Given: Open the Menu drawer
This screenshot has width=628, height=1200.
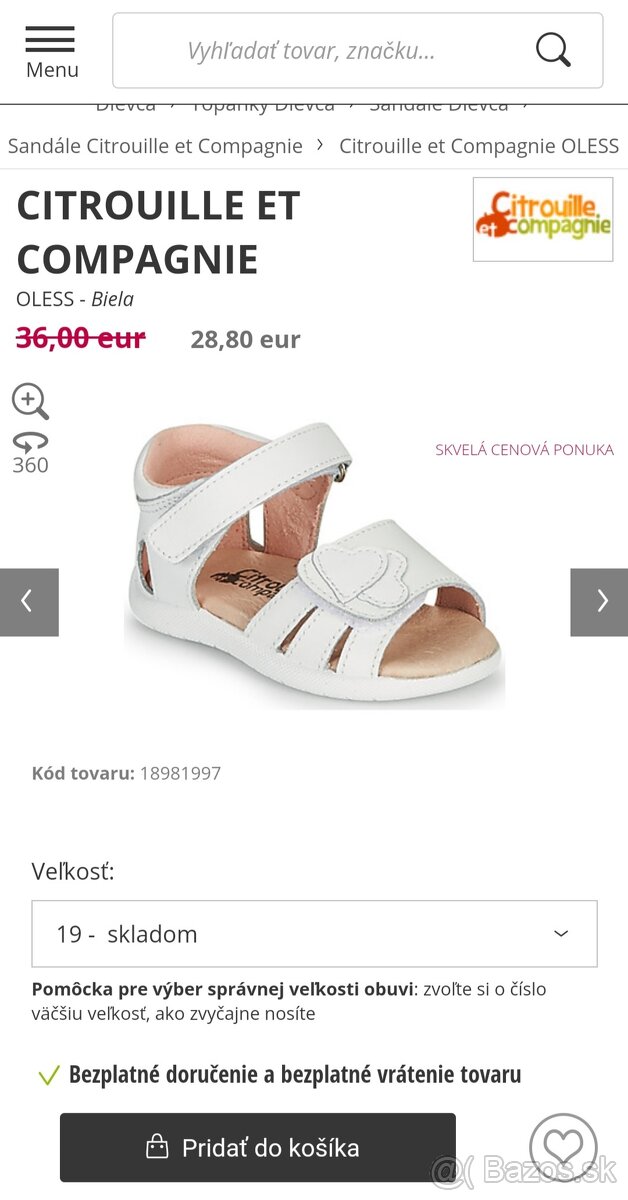Looking at the screenshot, I should tap(51, 52).
